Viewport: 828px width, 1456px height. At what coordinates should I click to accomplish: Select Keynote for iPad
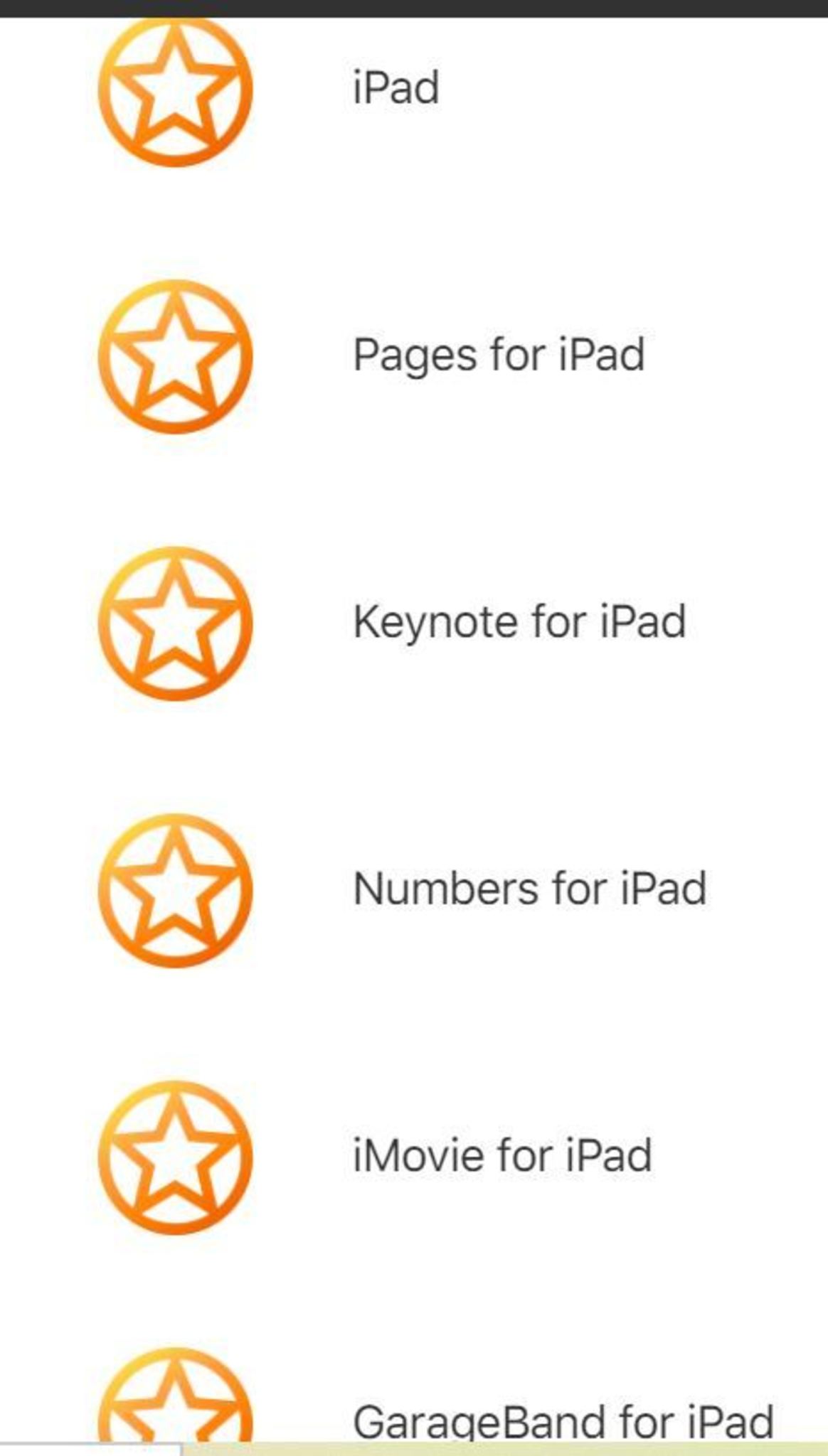coord(519,622)
